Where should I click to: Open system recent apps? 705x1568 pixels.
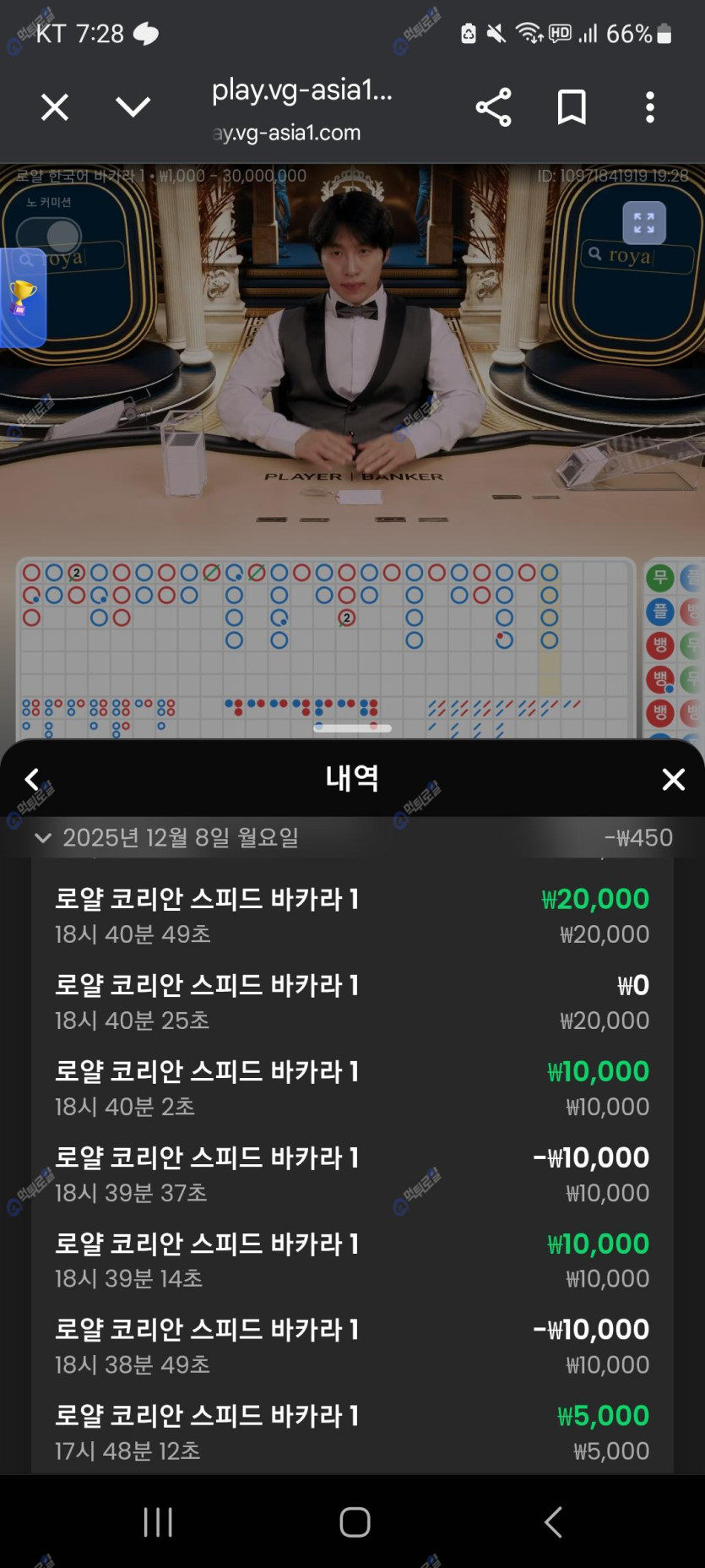(x=158, y=1522)
